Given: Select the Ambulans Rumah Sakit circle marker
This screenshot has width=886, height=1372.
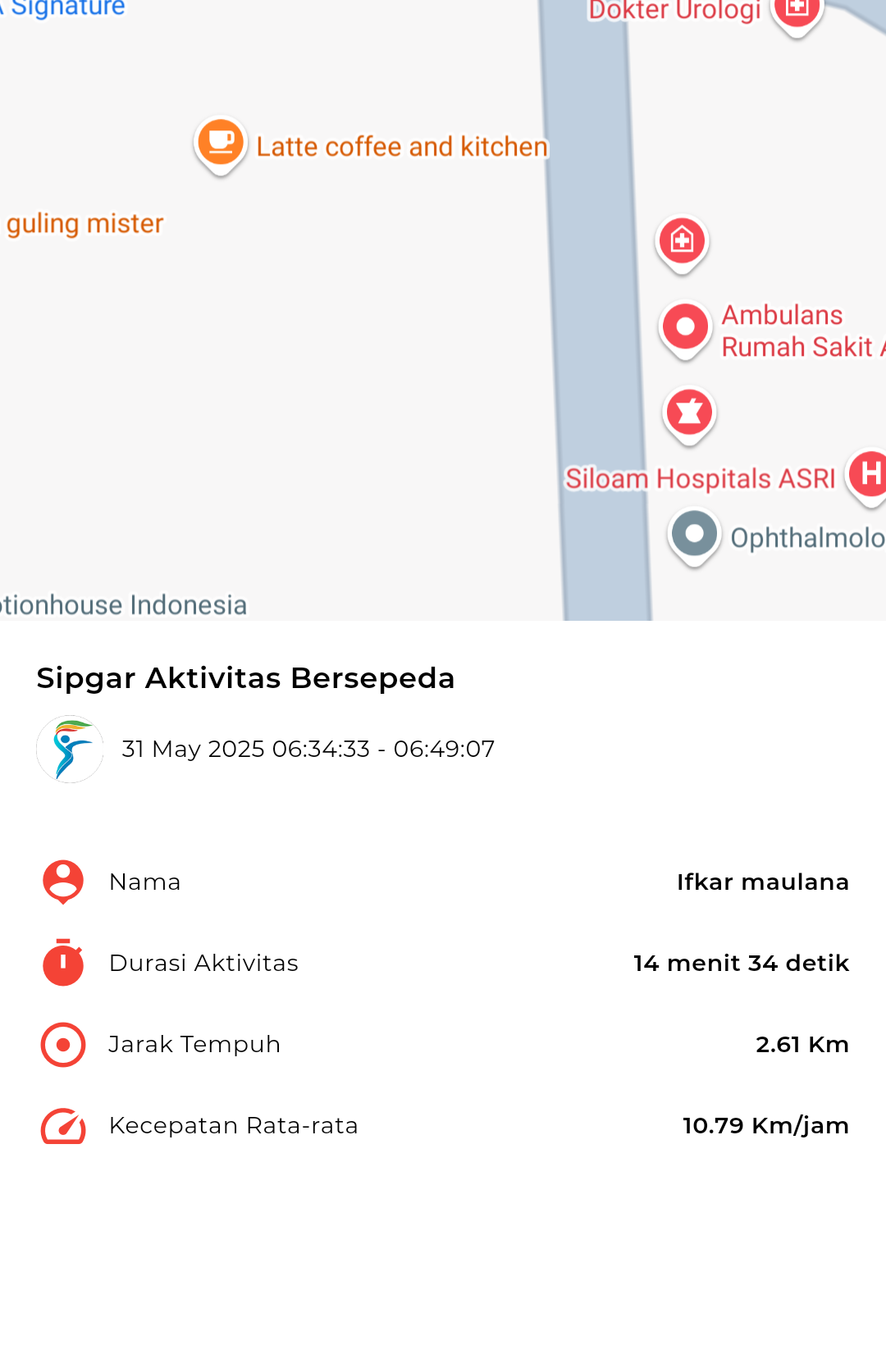Looking at the screenshot, I should tap(684, 326).
